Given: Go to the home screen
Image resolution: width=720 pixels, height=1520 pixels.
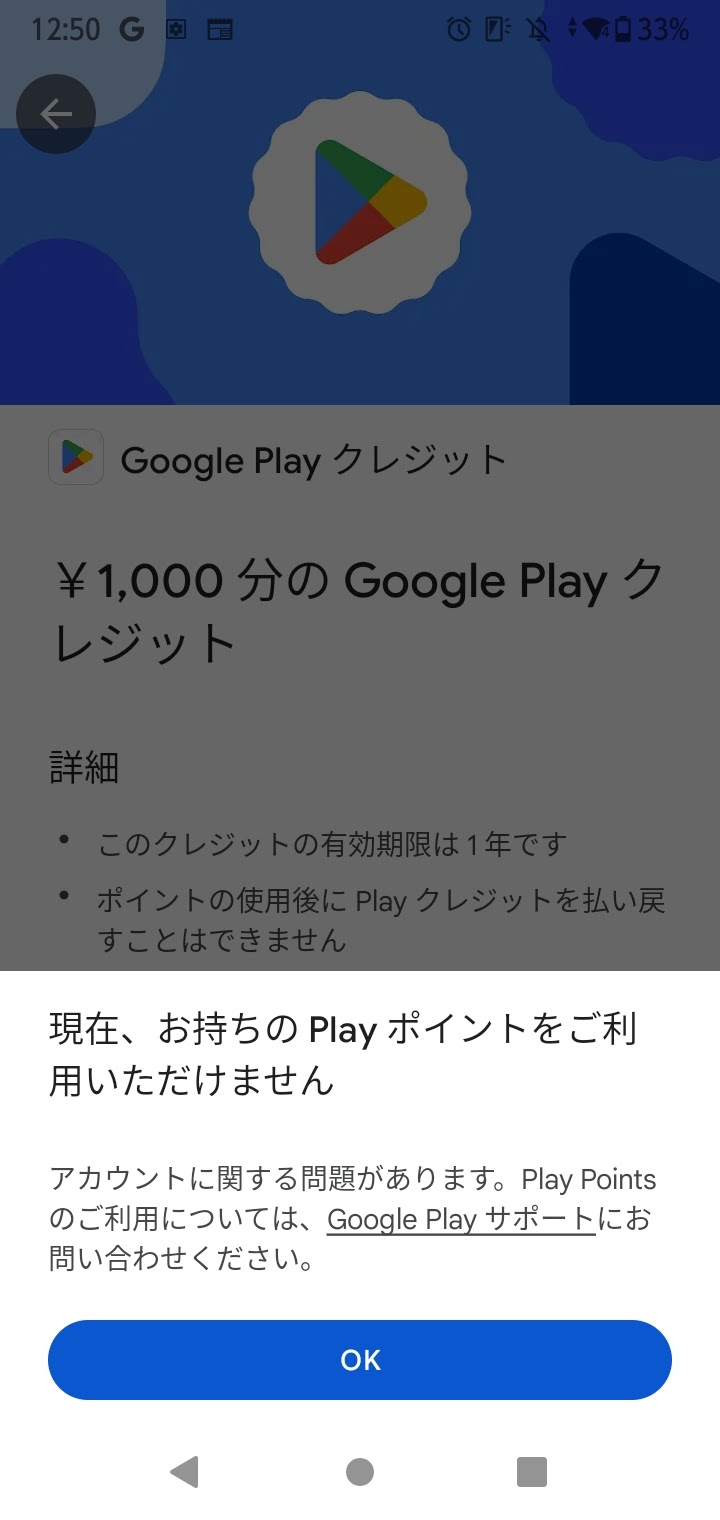Looking at the screenshot, I should pyautogui.click(x=360, y=1471).
